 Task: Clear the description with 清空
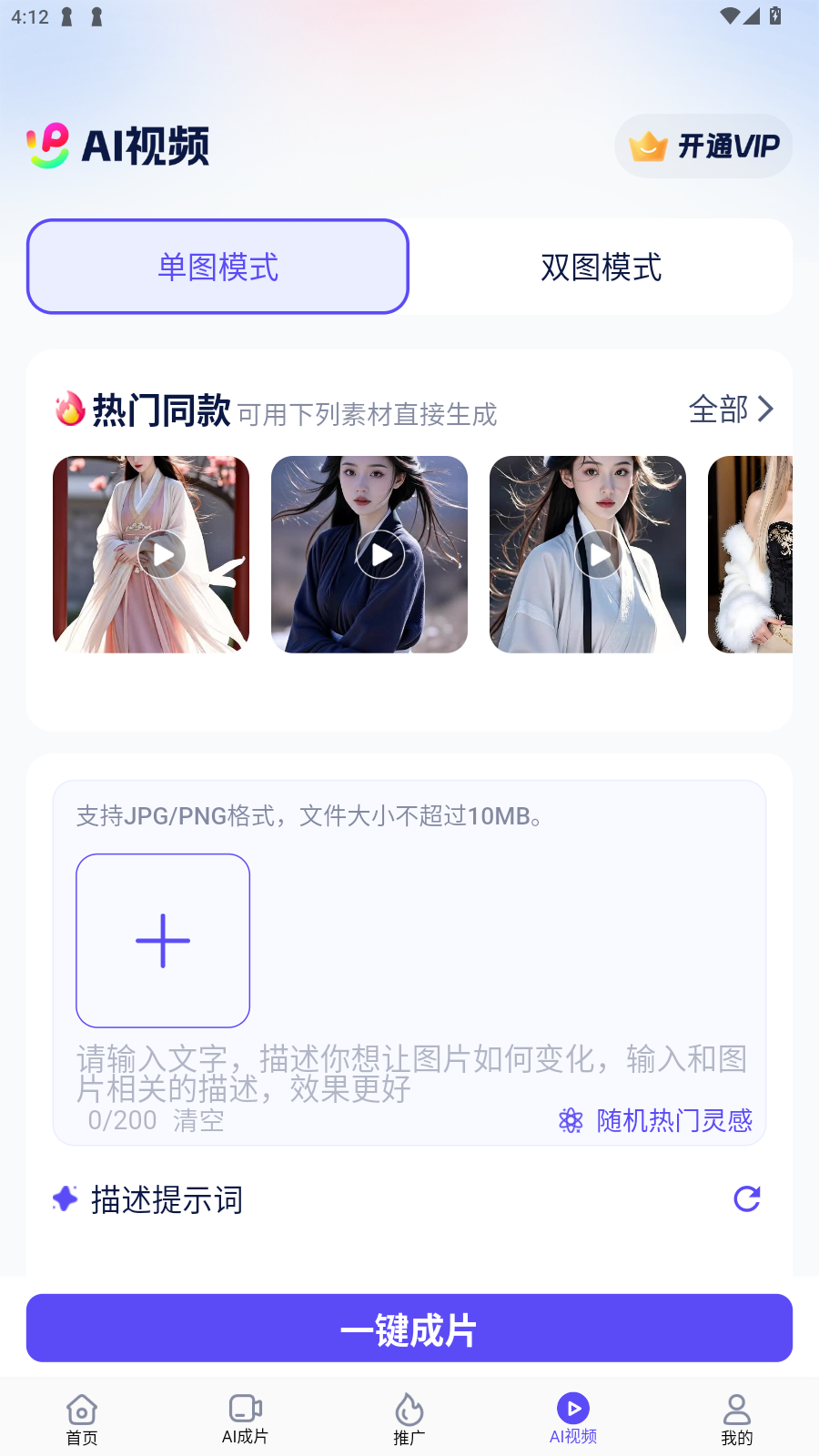[x=198, y=1120]
